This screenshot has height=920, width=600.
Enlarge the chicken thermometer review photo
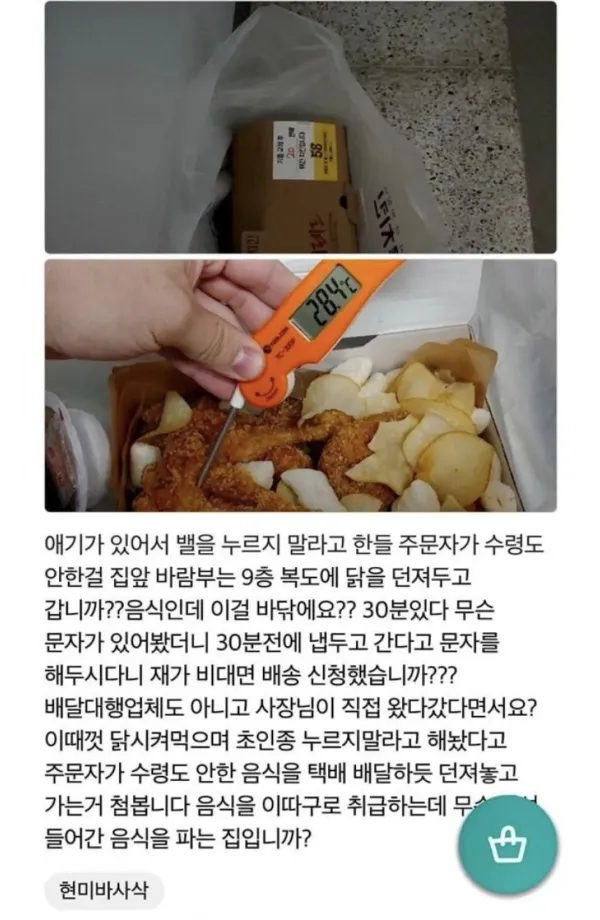click(300, 386)
